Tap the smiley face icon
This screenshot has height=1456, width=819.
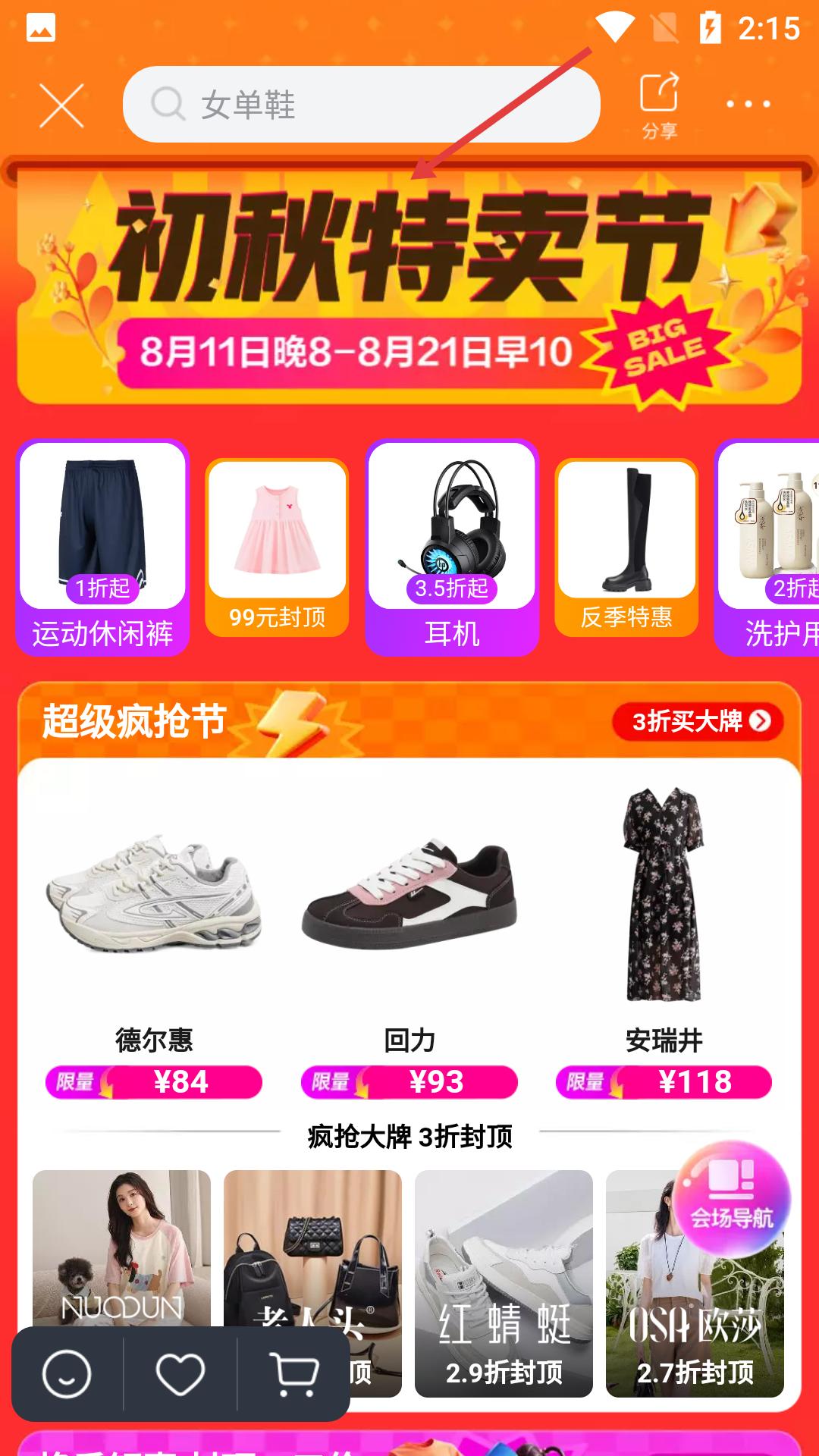tap(67, 1374)
